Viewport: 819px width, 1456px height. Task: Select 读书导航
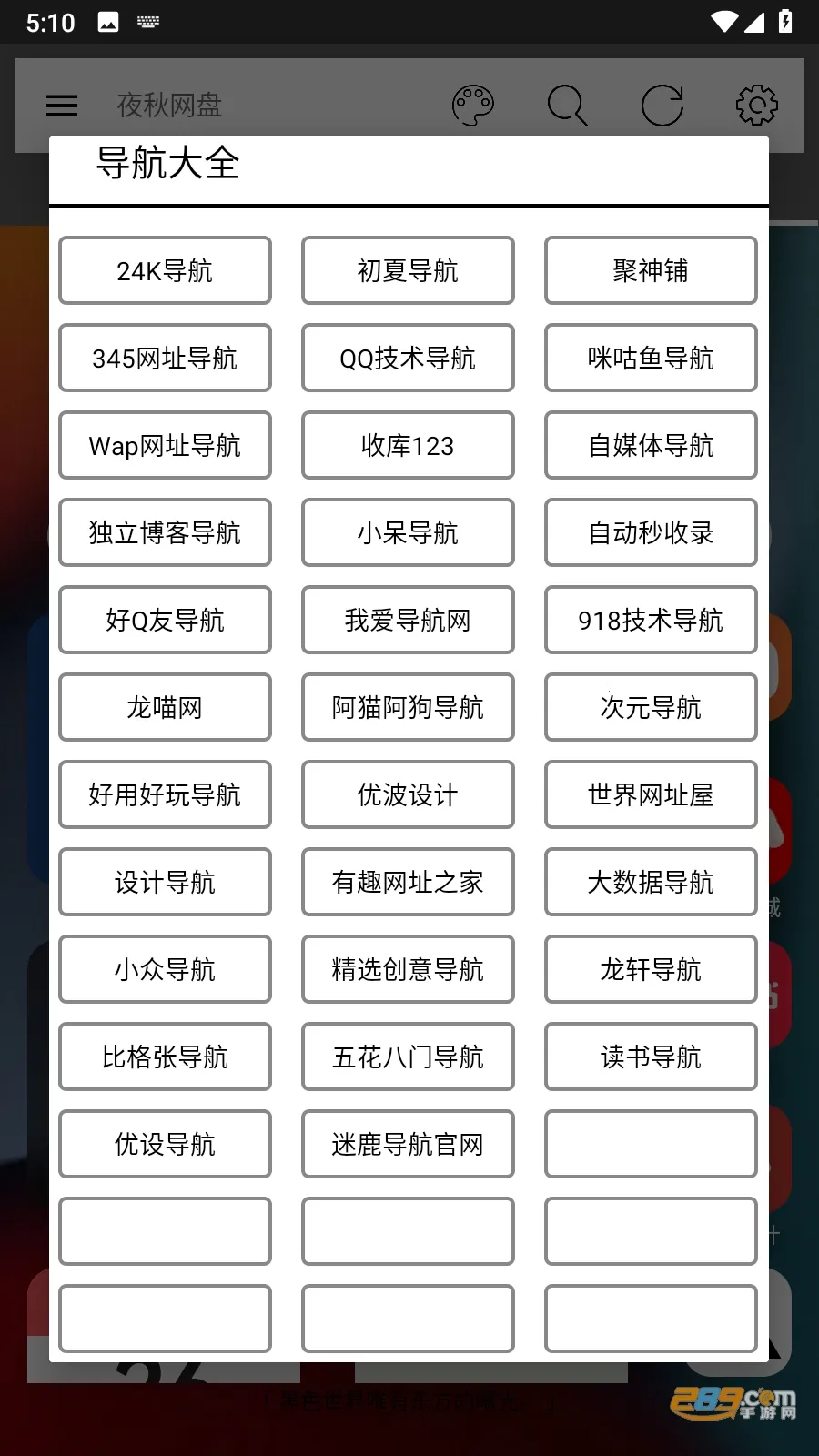[651, 1057]
